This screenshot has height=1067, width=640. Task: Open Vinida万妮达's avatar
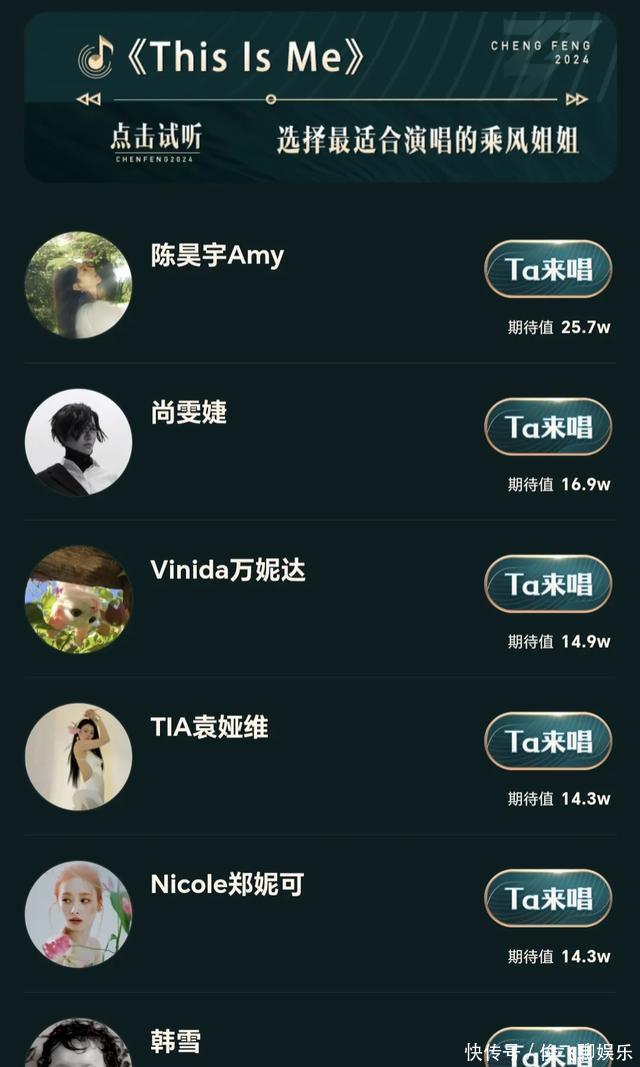(x=78, y=599)
